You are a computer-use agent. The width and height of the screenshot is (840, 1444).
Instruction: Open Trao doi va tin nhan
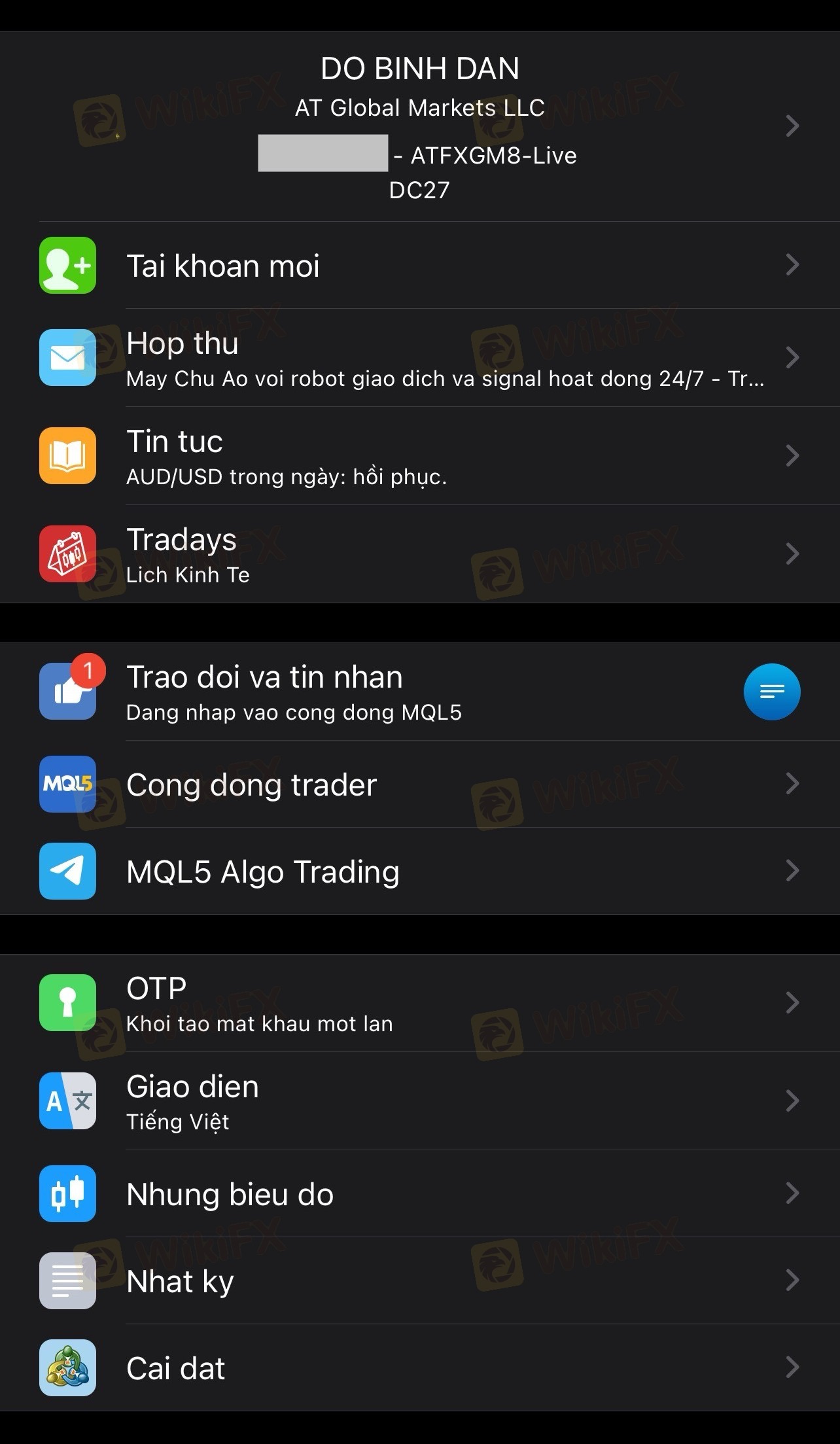(393, 692)
